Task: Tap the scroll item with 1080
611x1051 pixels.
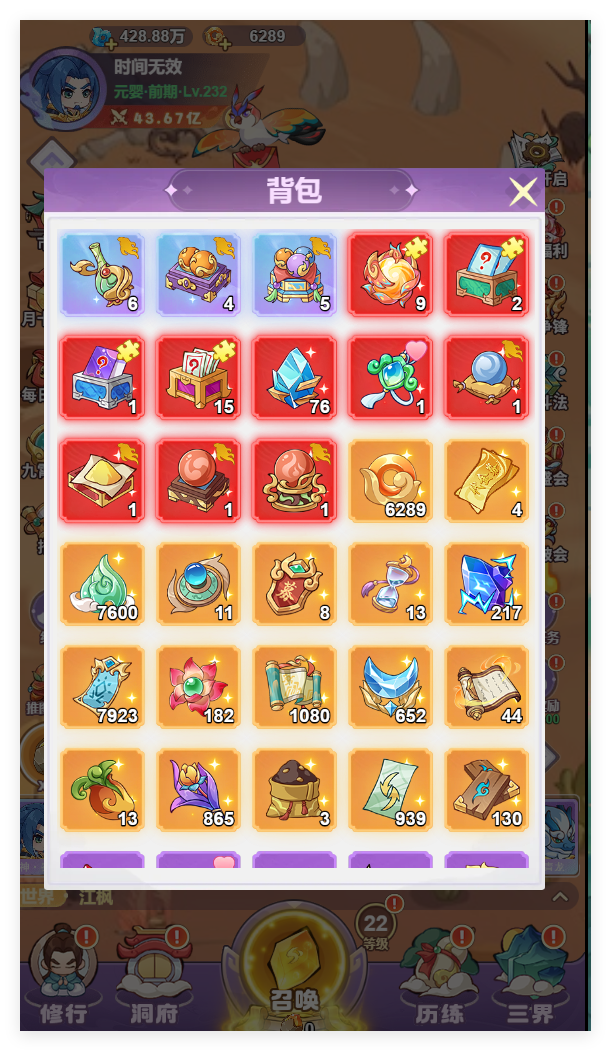Action: (295, 687)
